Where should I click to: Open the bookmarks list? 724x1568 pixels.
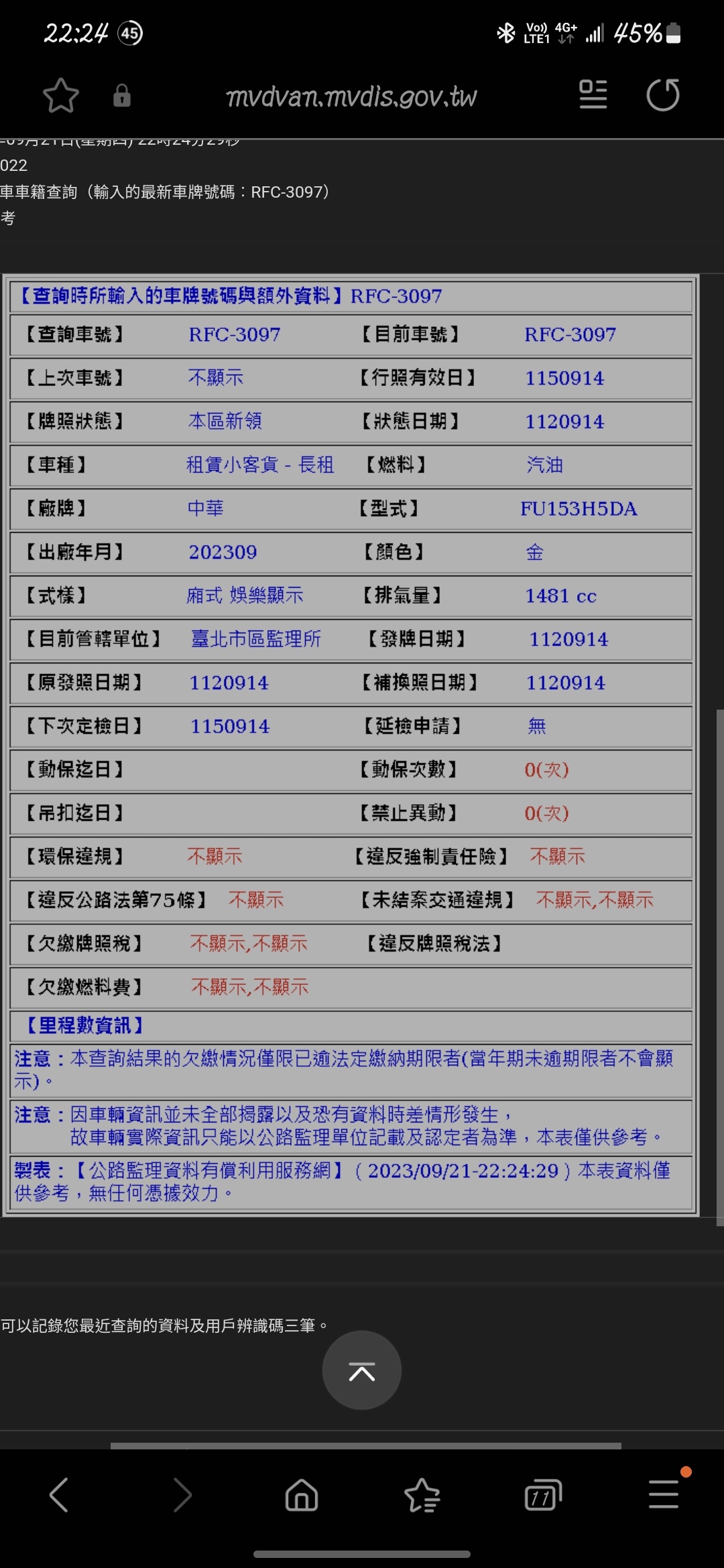422,1495
